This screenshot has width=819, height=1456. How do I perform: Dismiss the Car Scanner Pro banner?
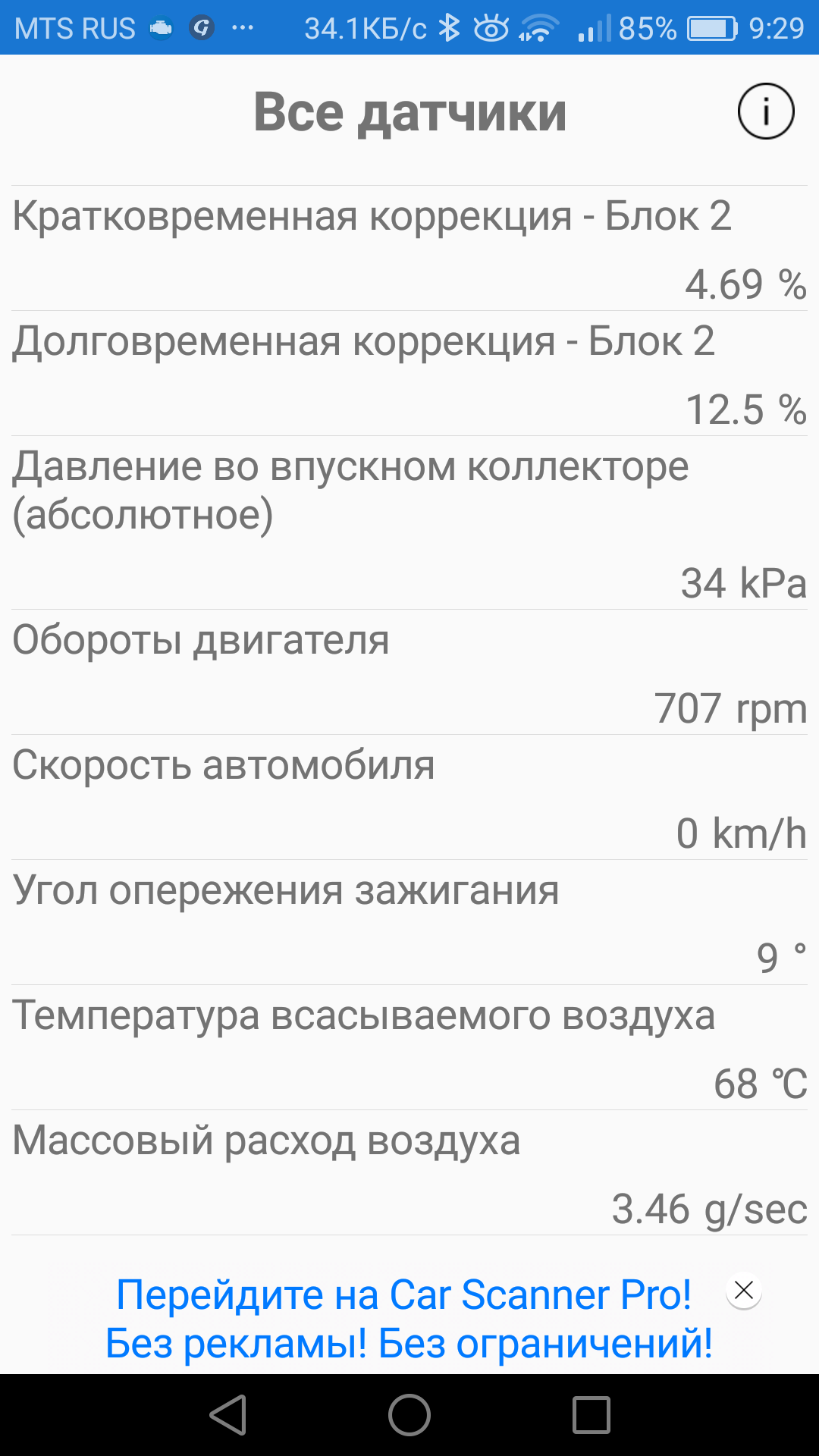tap(744, 1290)
